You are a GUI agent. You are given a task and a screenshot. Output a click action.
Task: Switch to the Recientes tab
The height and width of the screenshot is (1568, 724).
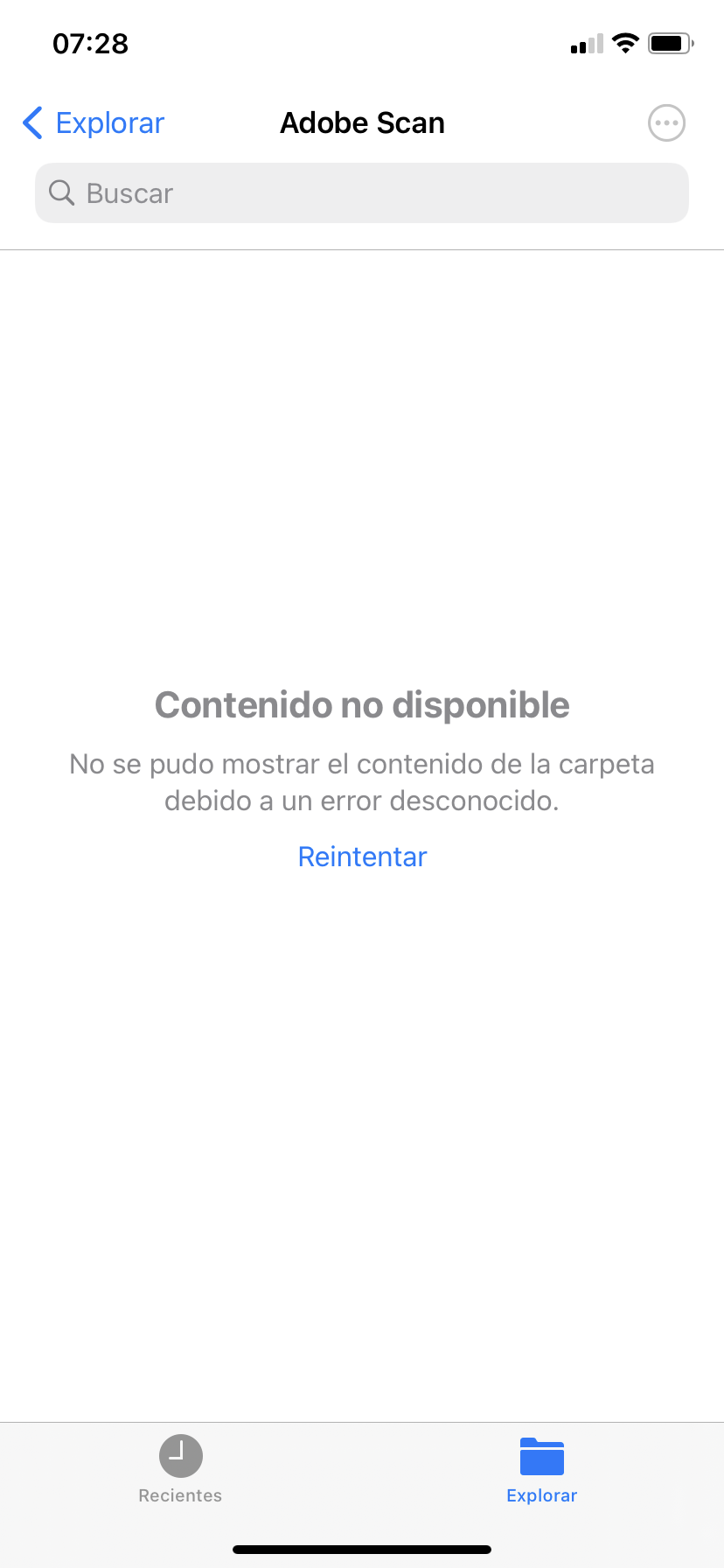click(x=180, y=1470)
